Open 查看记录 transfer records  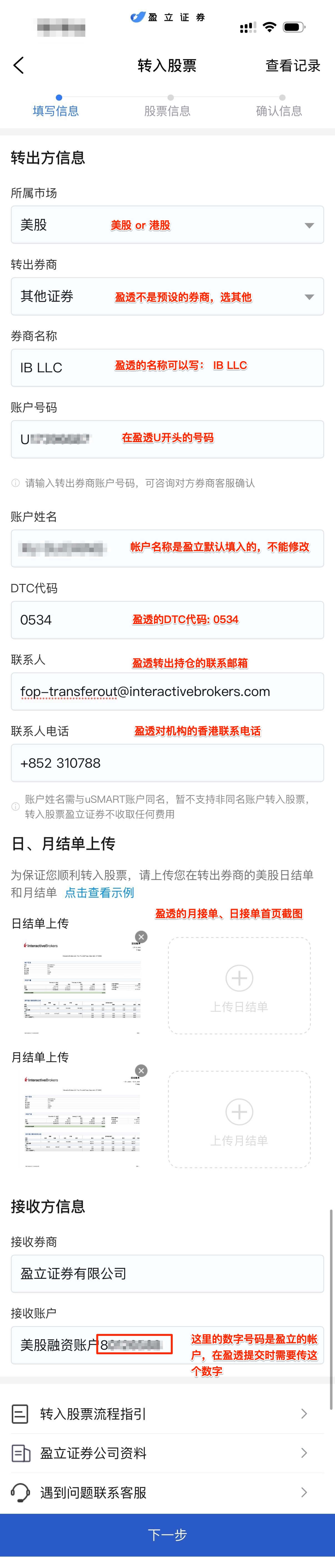coord(292,65)
